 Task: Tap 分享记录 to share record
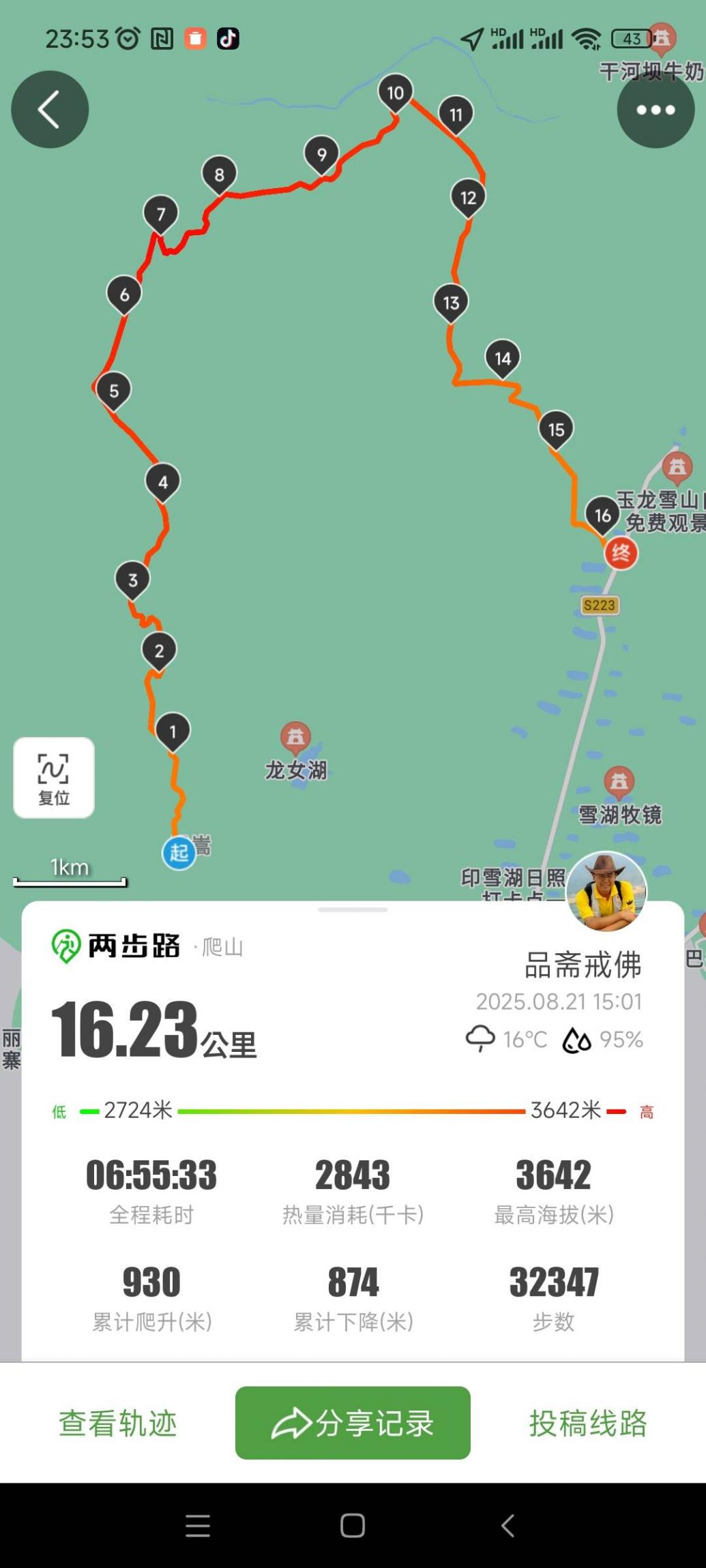353,1423
